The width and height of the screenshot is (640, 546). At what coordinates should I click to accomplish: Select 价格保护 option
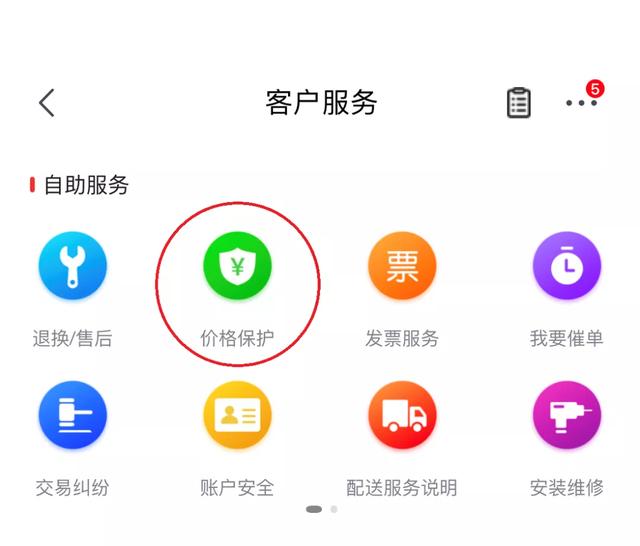(237, 268)
